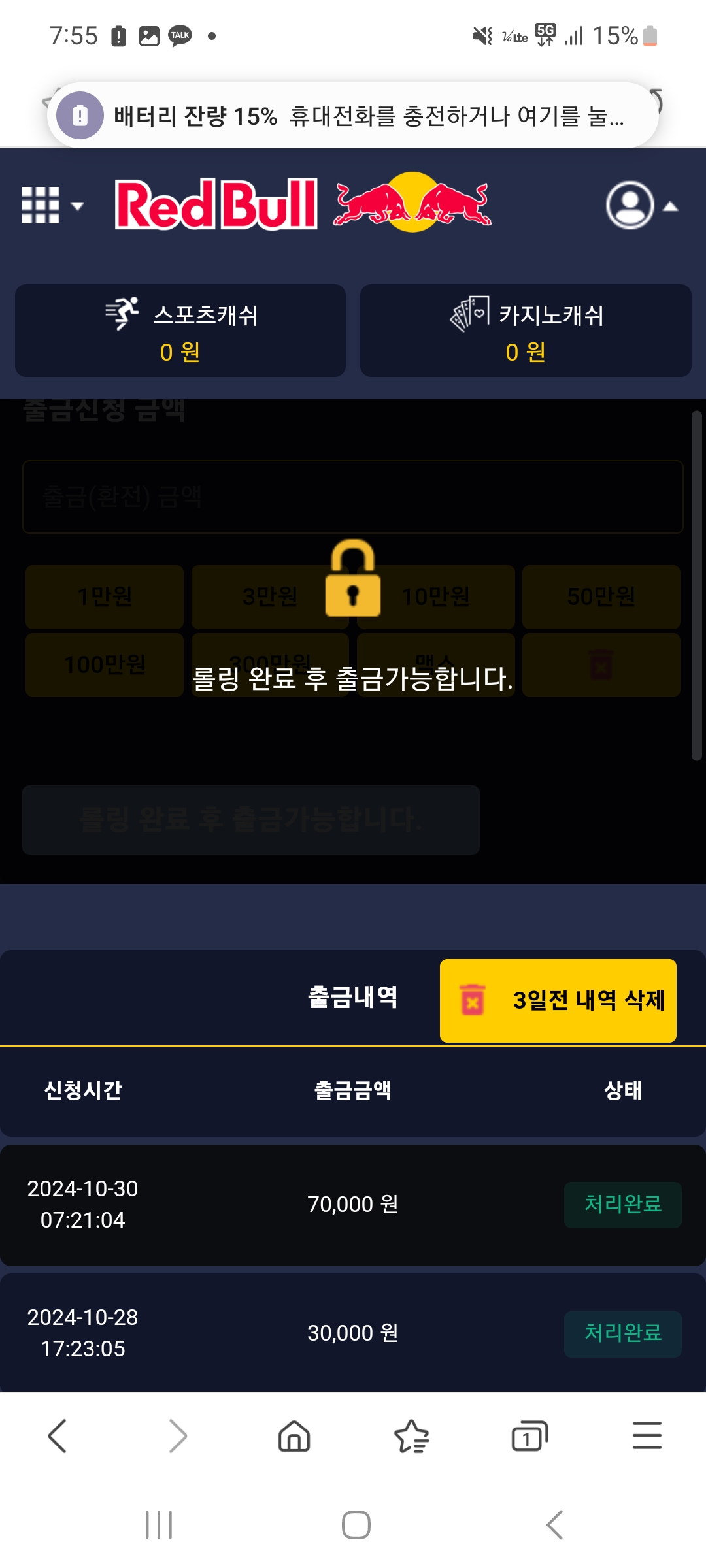The image size is (706, 1568).
Task: Open browser bookmarks star
Action: 412,1436
